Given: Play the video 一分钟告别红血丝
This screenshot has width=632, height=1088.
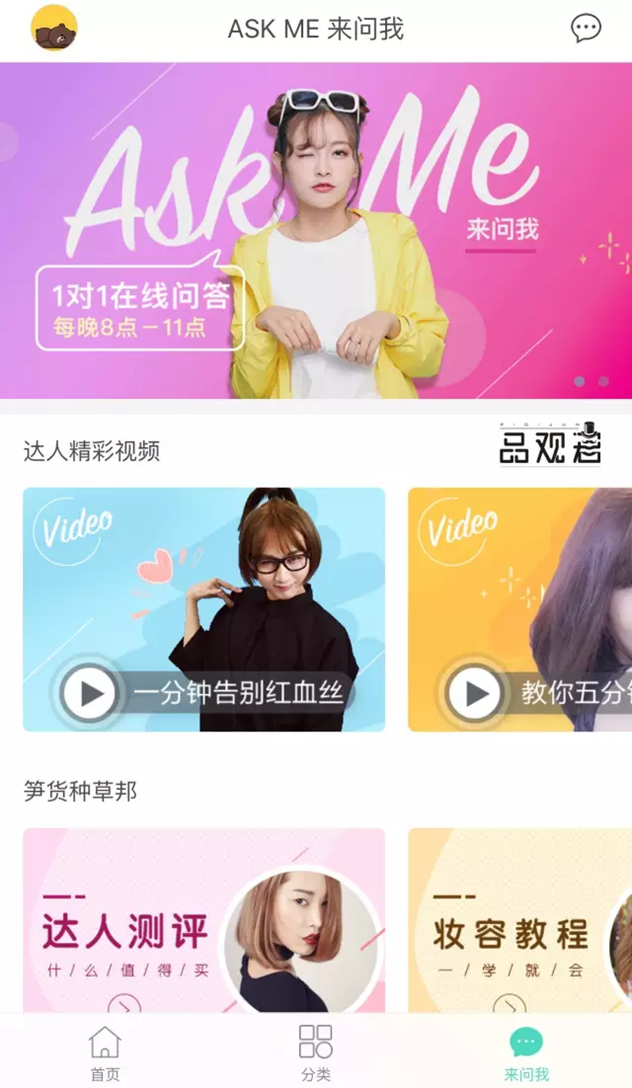Looking at the screenshot, I should coord(204,609).
